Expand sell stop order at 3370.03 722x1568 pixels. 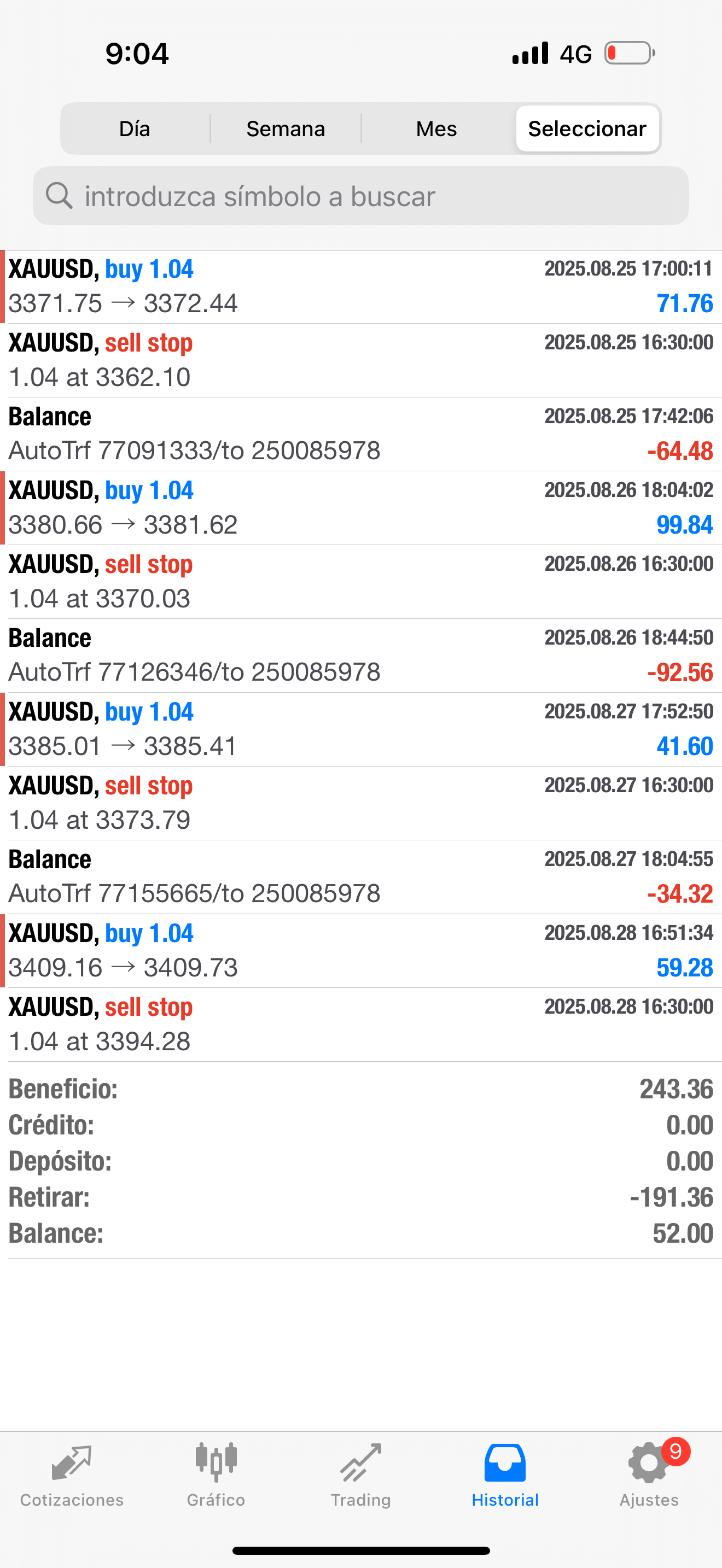361,582
